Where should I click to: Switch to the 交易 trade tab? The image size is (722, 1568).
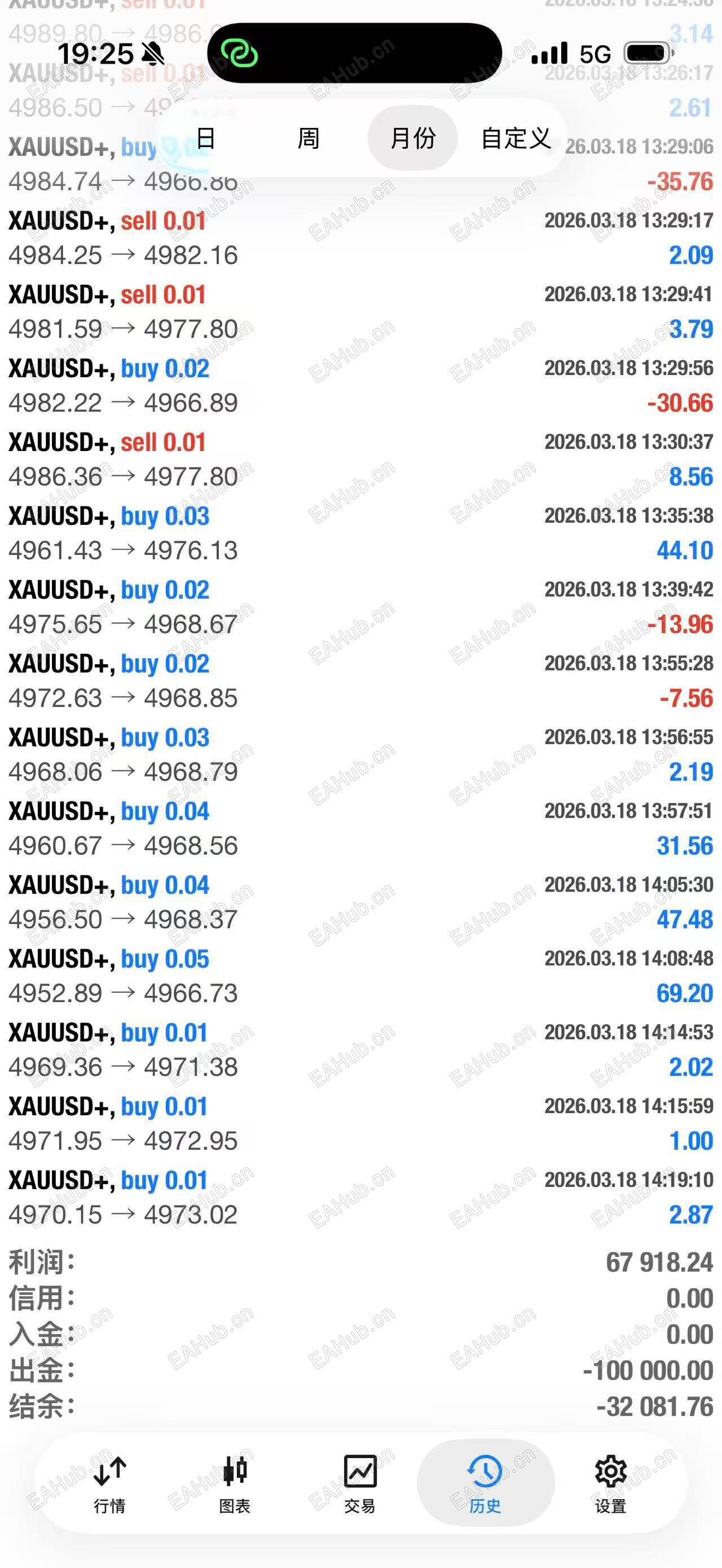pyautogui.click(x=360, y=1484)
